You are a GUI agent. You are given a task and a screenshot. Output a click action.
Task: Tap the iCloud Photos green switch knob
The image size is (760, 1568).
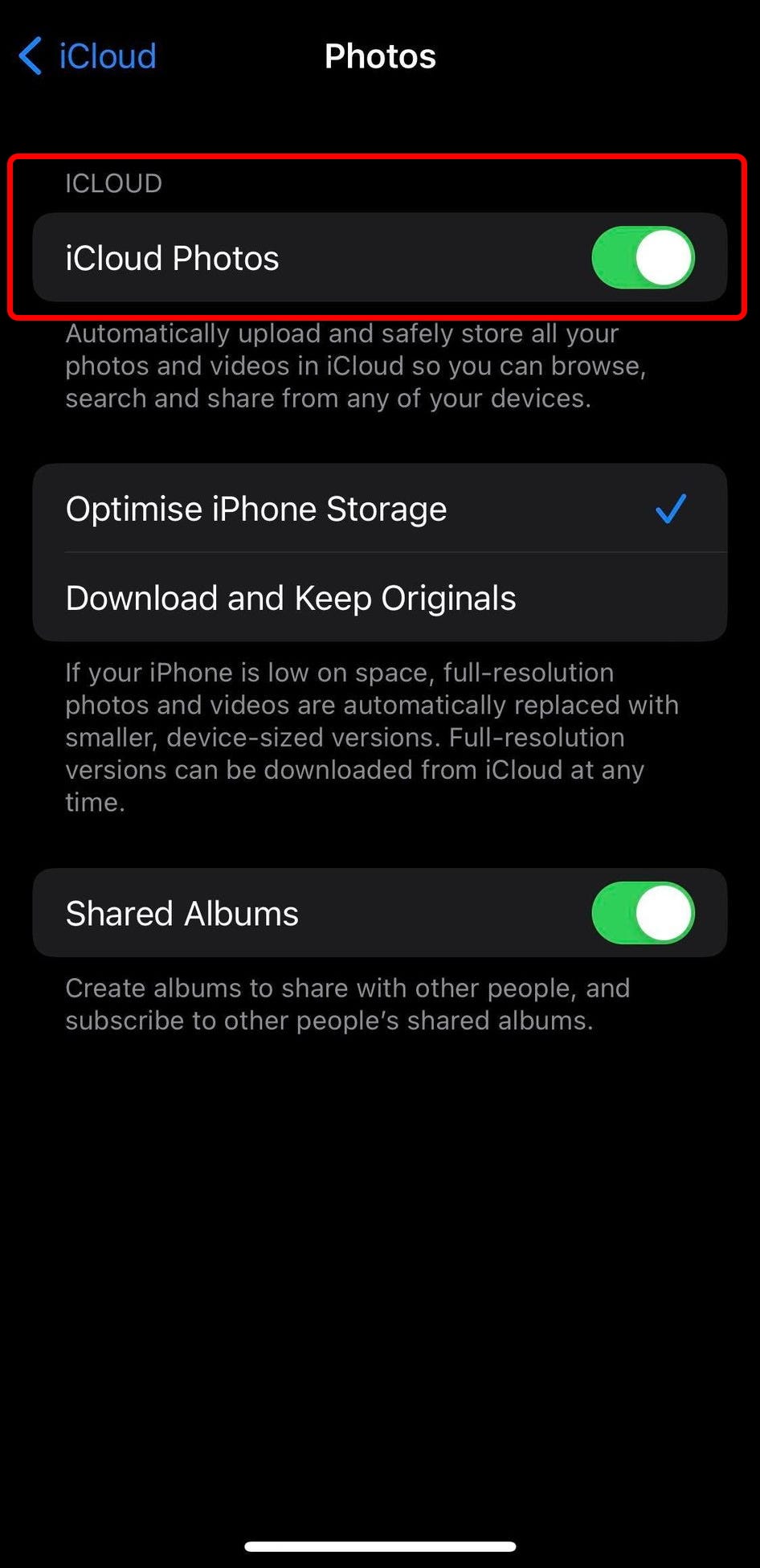pos(662,257)
